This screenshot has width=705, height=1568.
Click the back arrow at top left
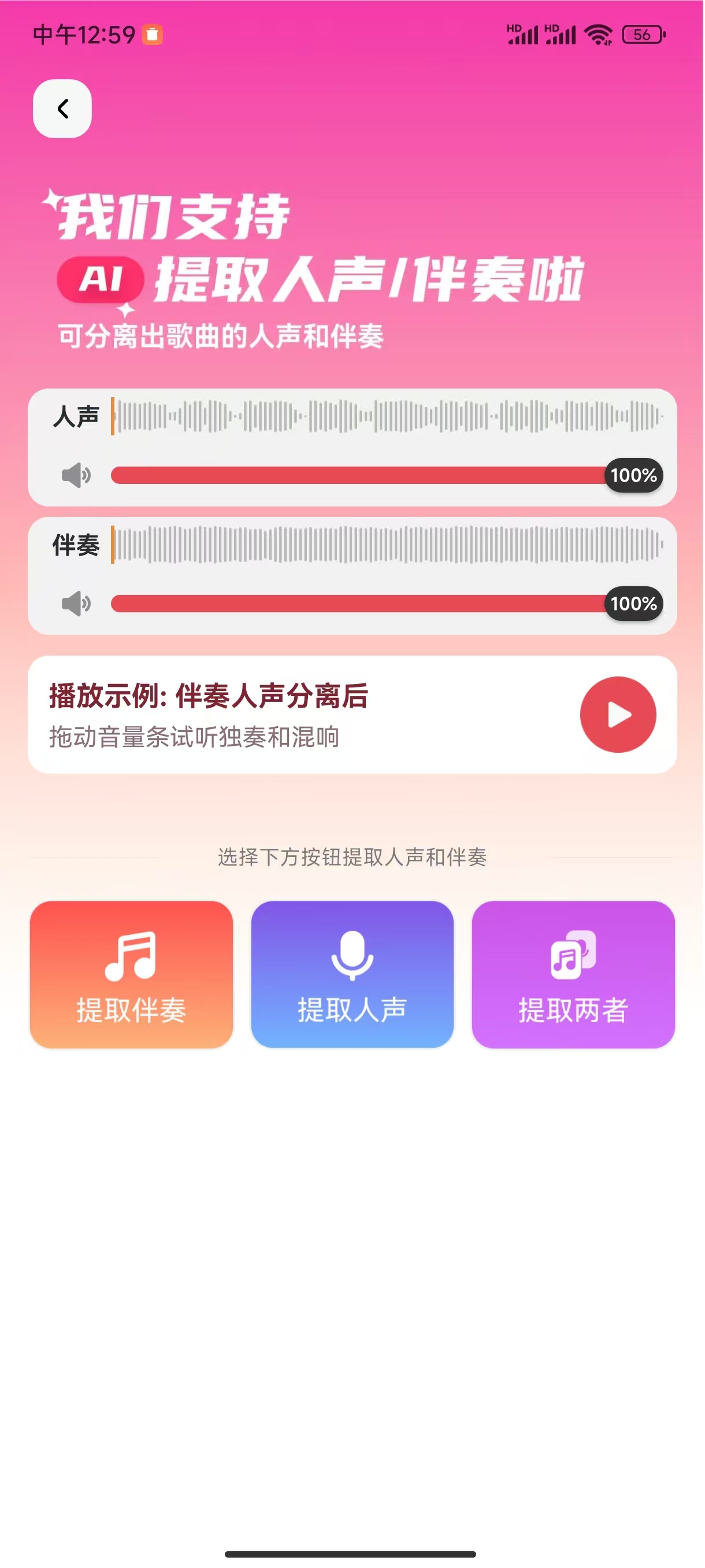pyautogui.click(x=62, y=107)
